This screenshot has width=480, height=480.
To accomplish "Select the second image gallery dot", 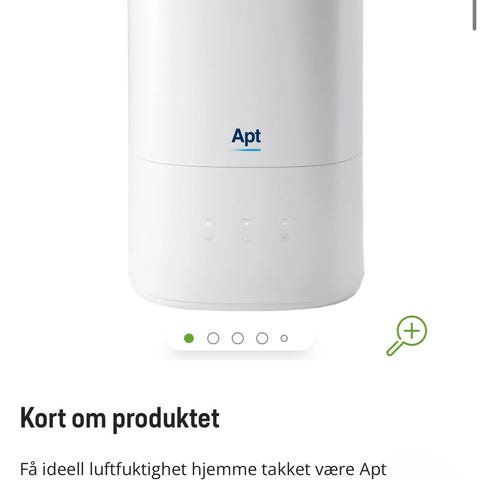I will (213, 338).
